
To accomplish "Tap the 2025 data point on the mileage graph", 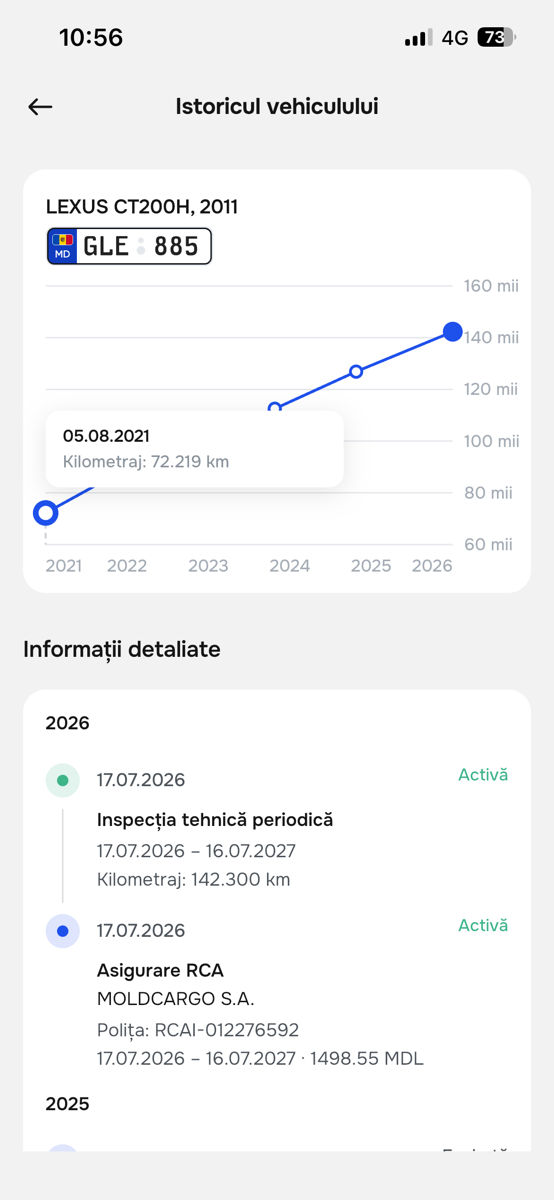I will coord(356,371).
